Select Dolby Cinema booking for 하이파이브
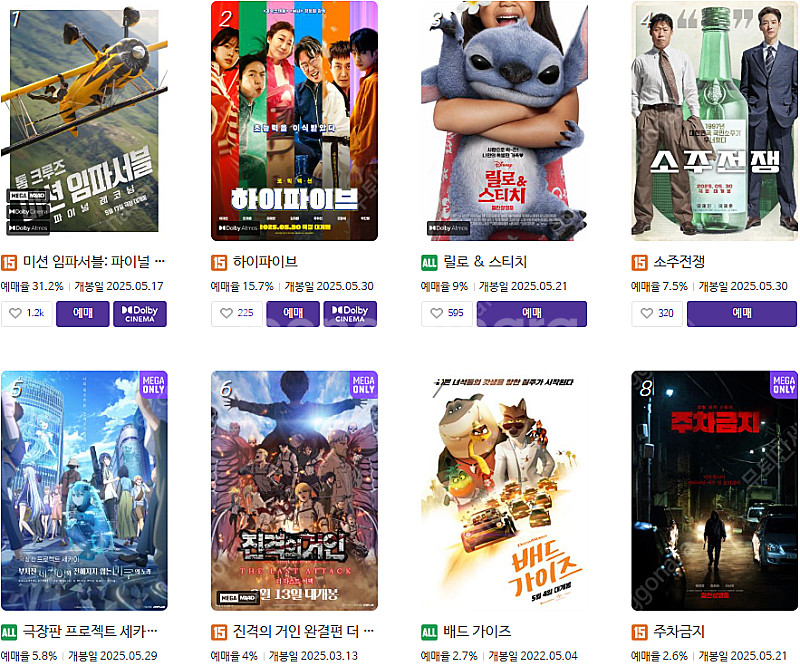This screenshot has height=666, width=800. 350,313
